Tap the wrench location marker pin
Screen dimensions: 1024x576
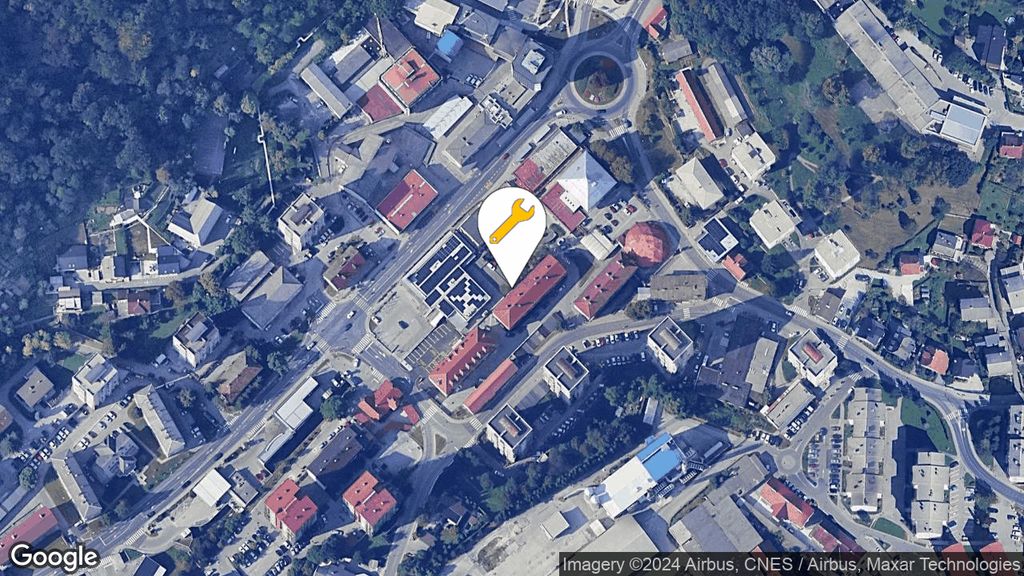tap(511, 224)
